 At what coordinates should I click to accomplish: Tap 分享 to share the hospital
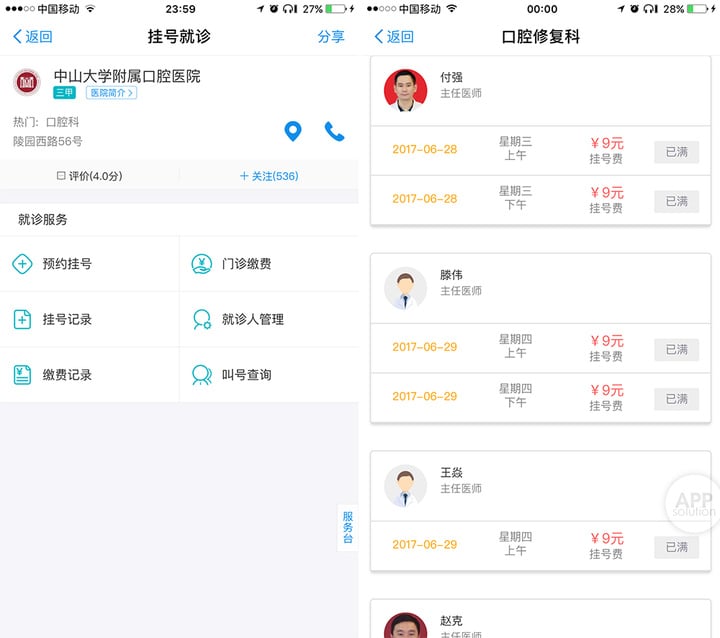331,37
